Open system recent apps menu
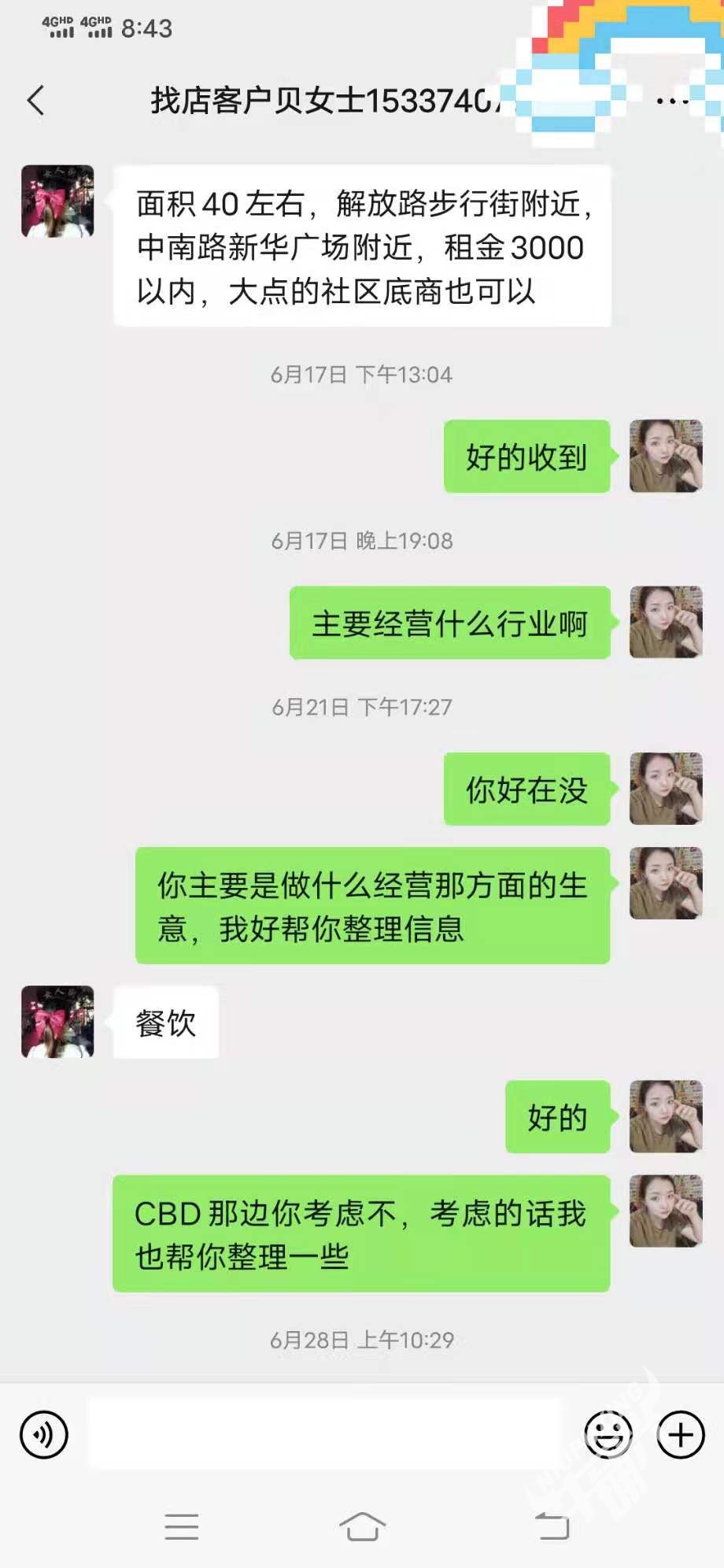This screenshot has width=724, height=1568. [182, 1527]
